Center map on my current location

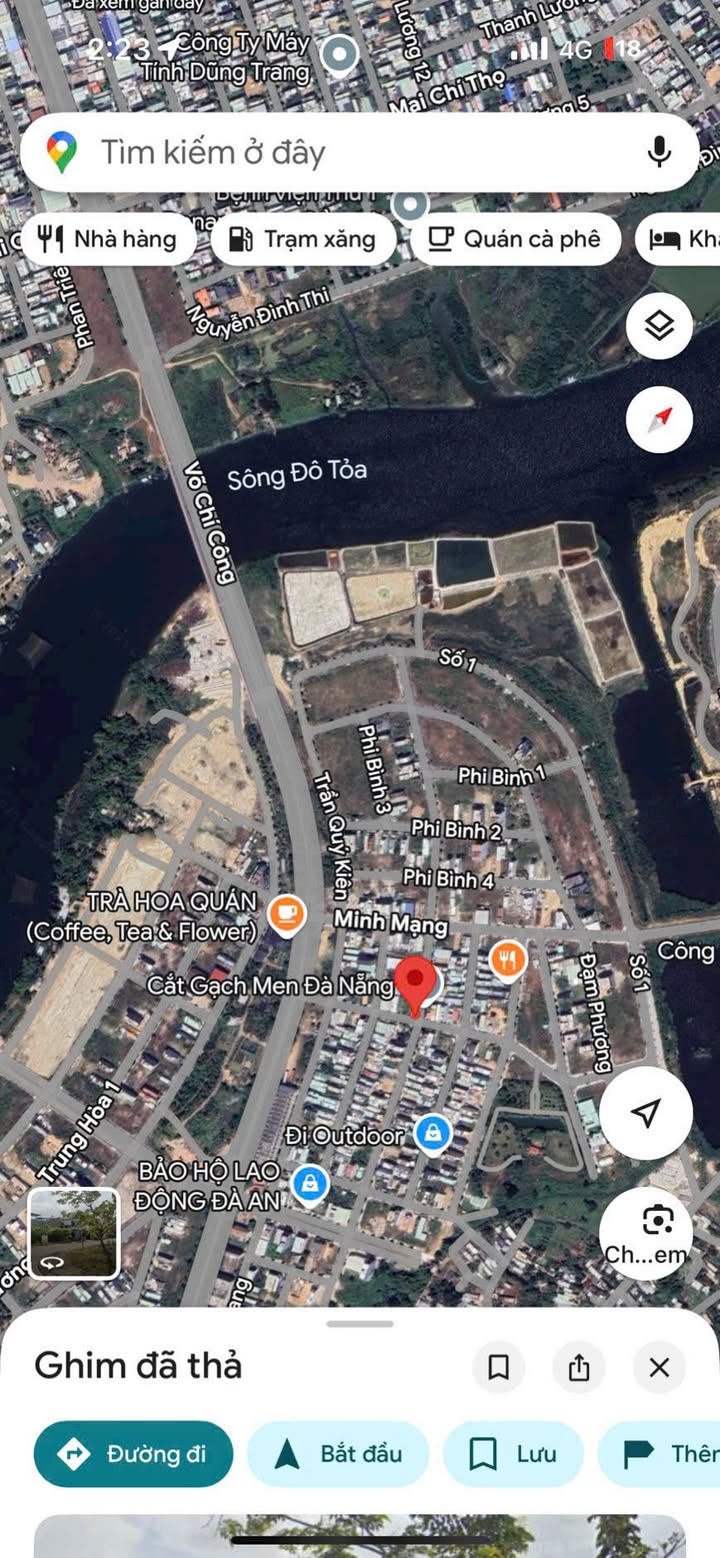click(x=646, y=1112)
